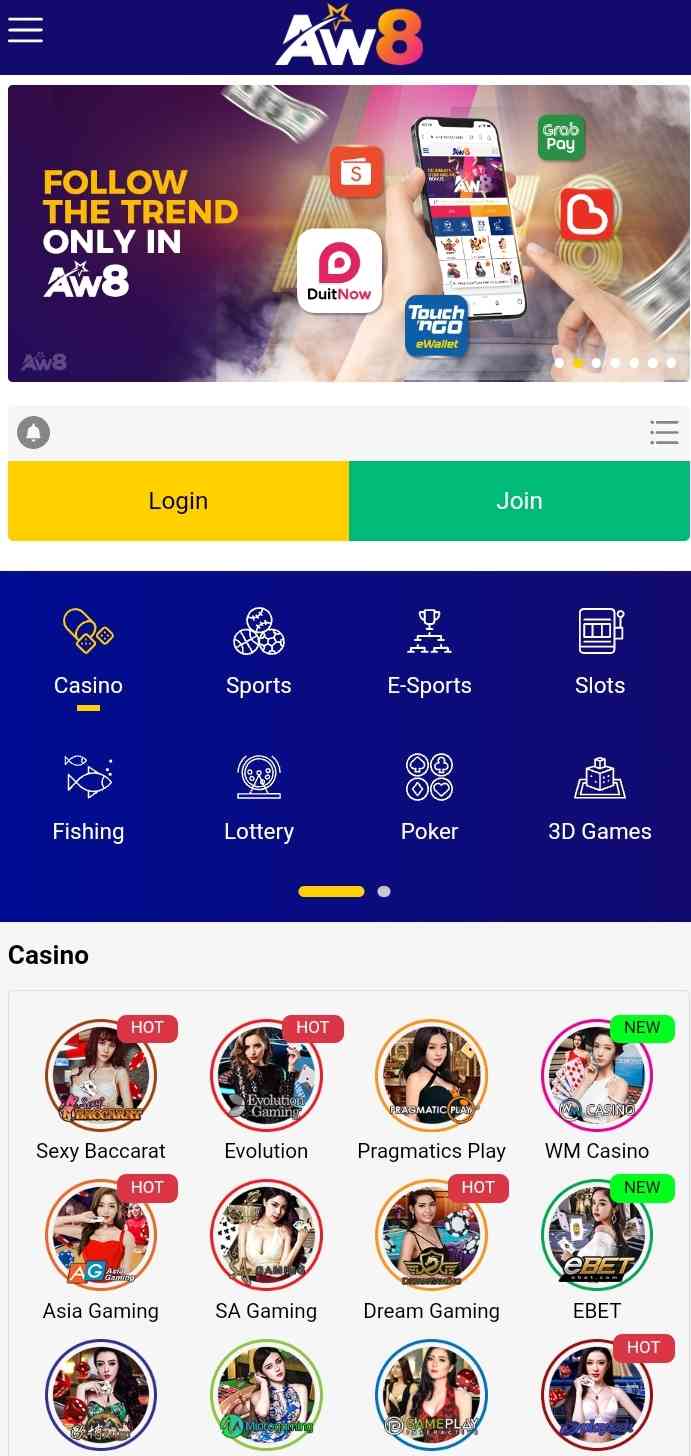Open the Lottery category
This screenshot has height=1456, width=691.
[x=259, y=798]
